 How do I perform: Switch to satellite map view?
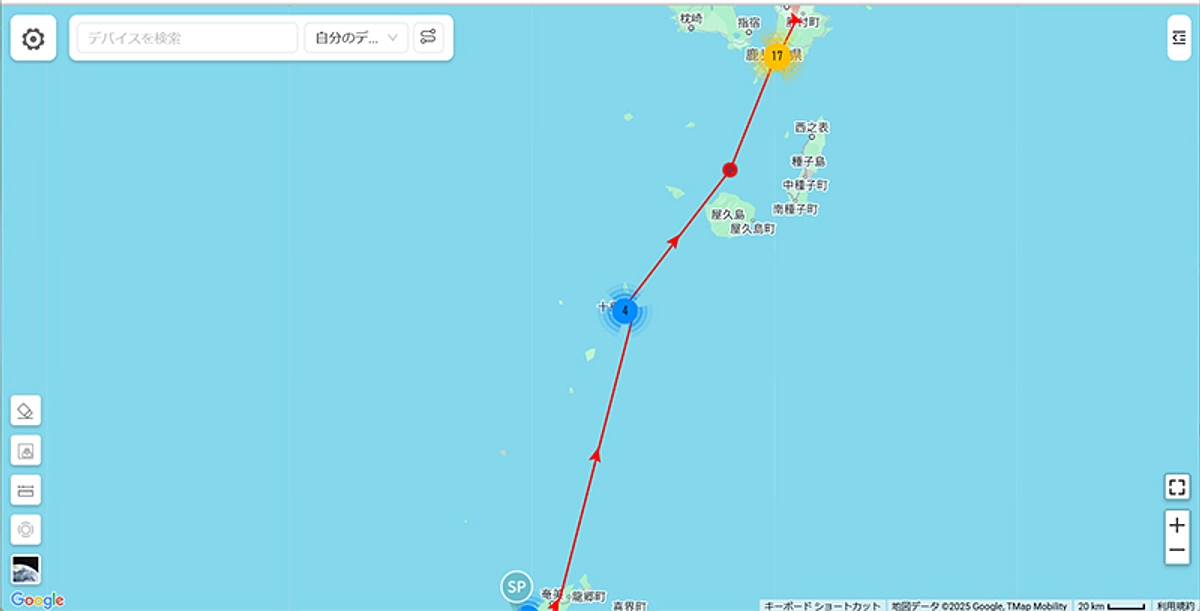pos(26,570)
